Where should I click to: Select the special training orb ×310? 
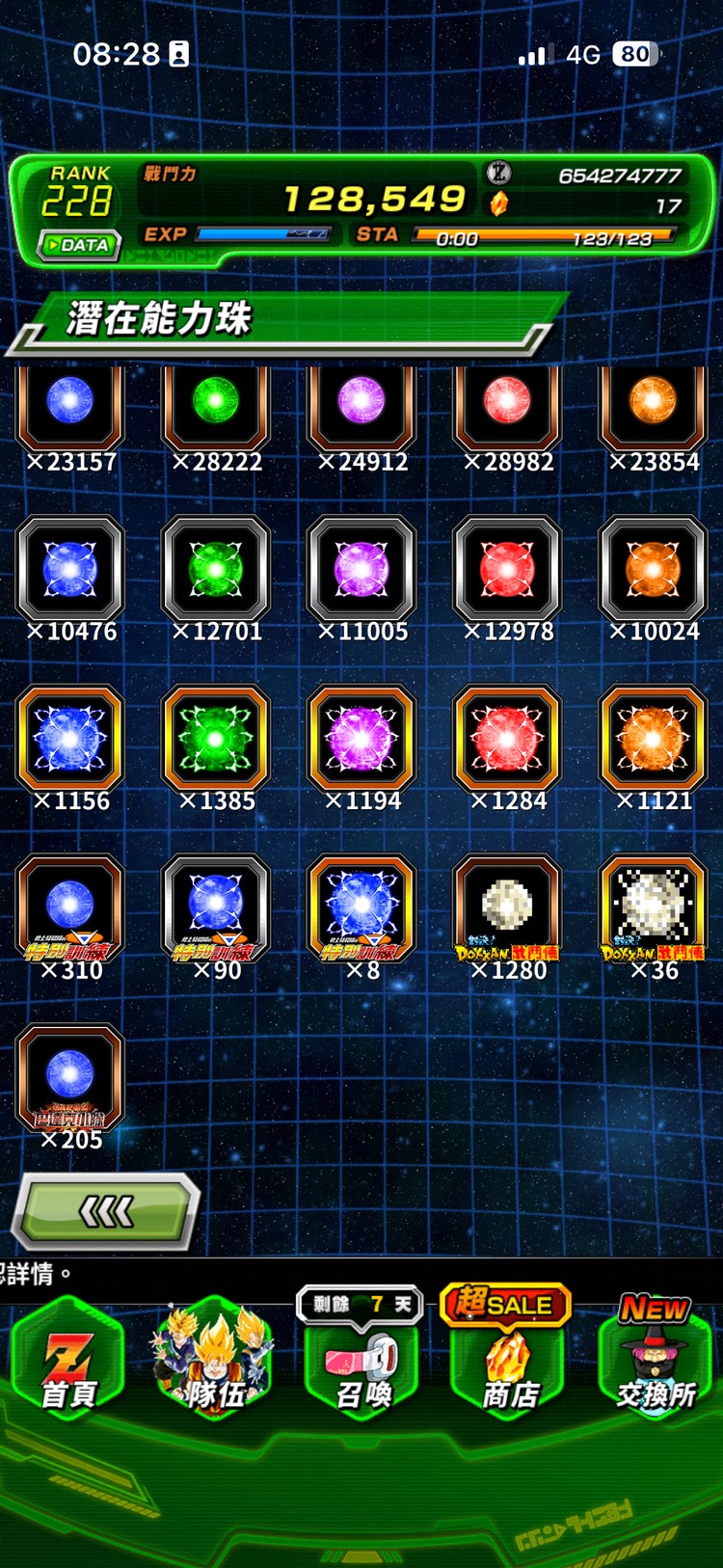pos(69,907)
